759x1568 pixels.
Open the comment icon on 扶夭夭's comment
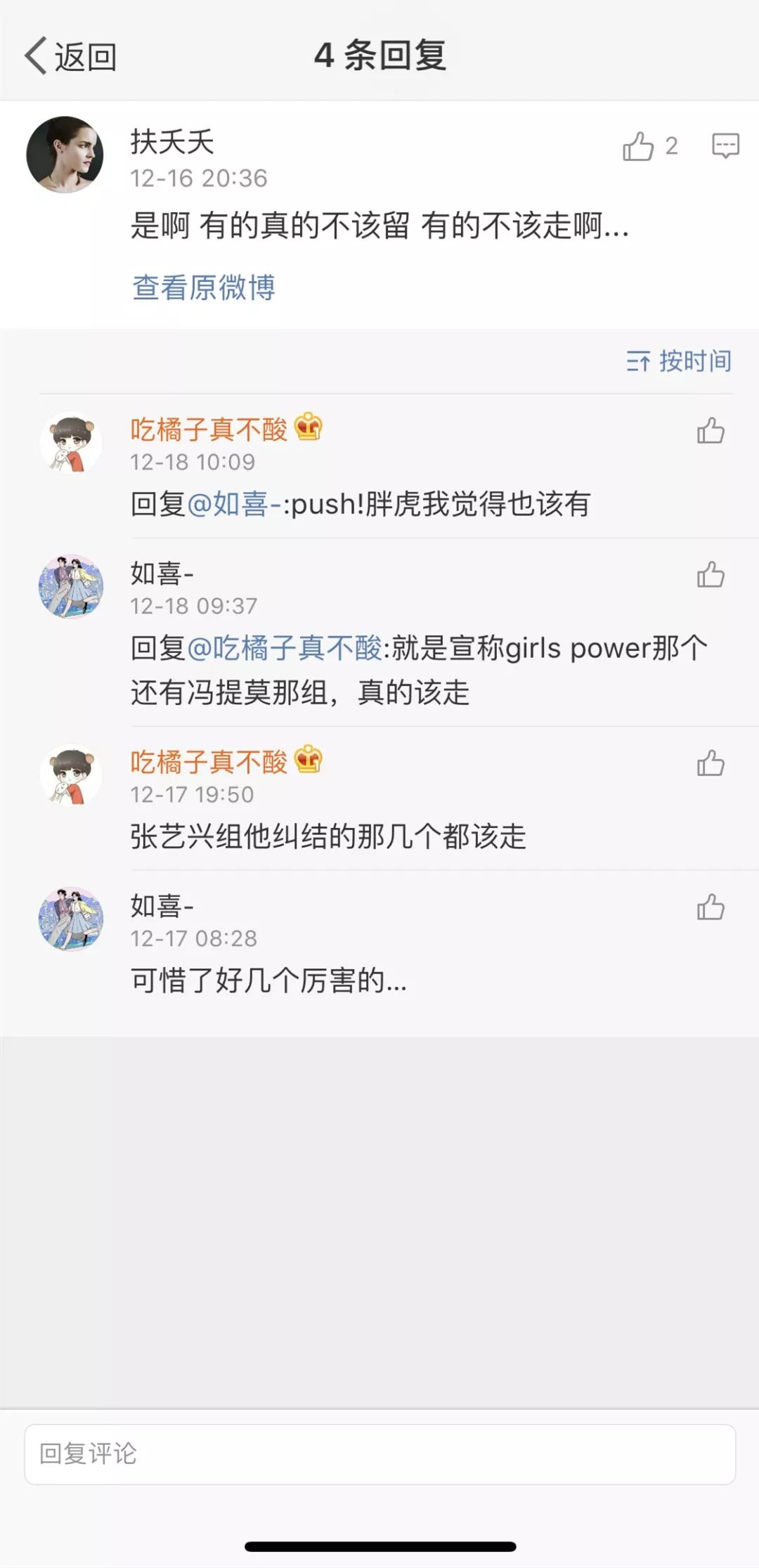pyautogui.click(x=725, y=146)
